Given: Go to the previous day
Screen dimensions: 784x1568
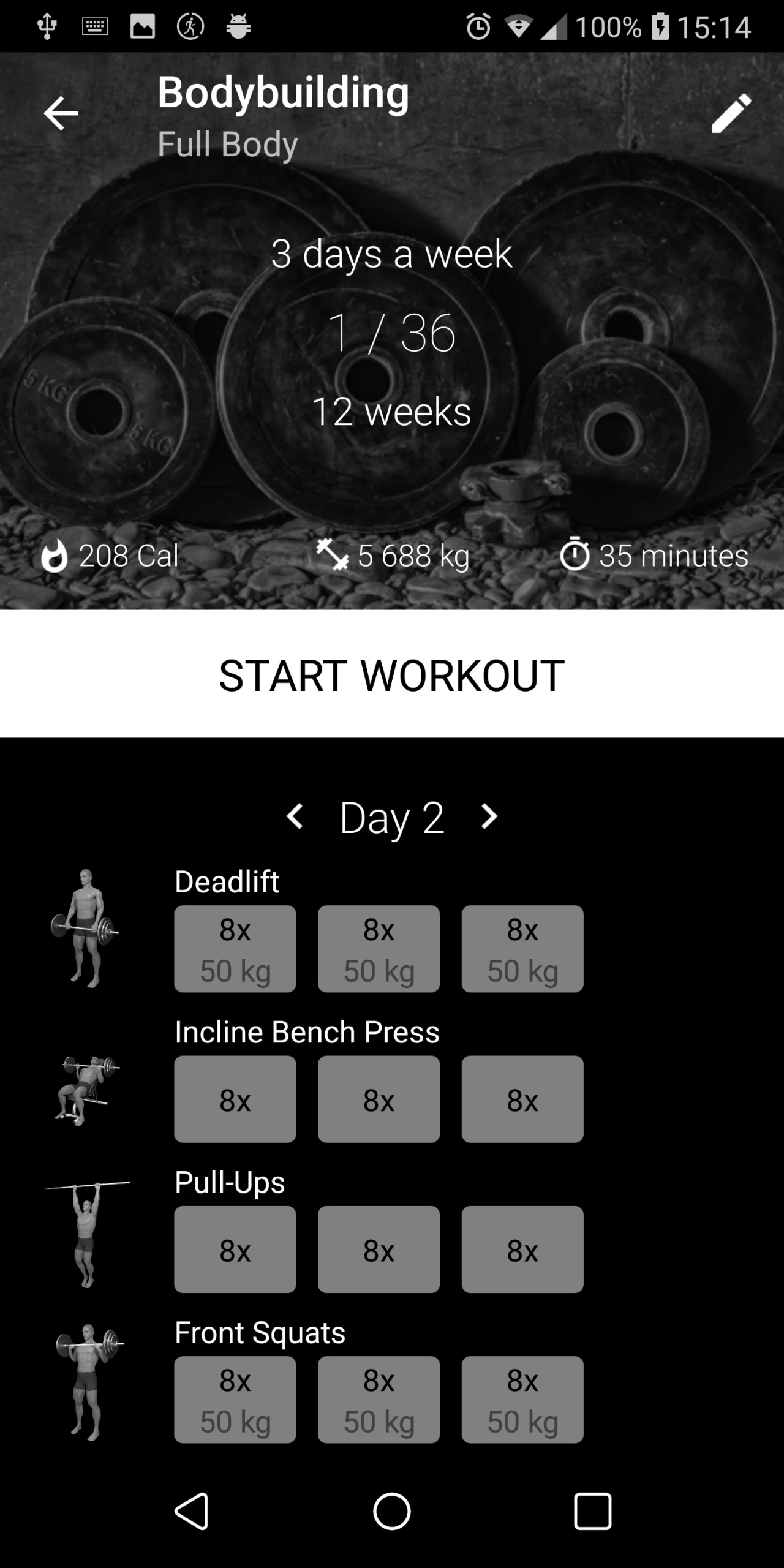Looking at the screenshot, I should pos(295,816).
